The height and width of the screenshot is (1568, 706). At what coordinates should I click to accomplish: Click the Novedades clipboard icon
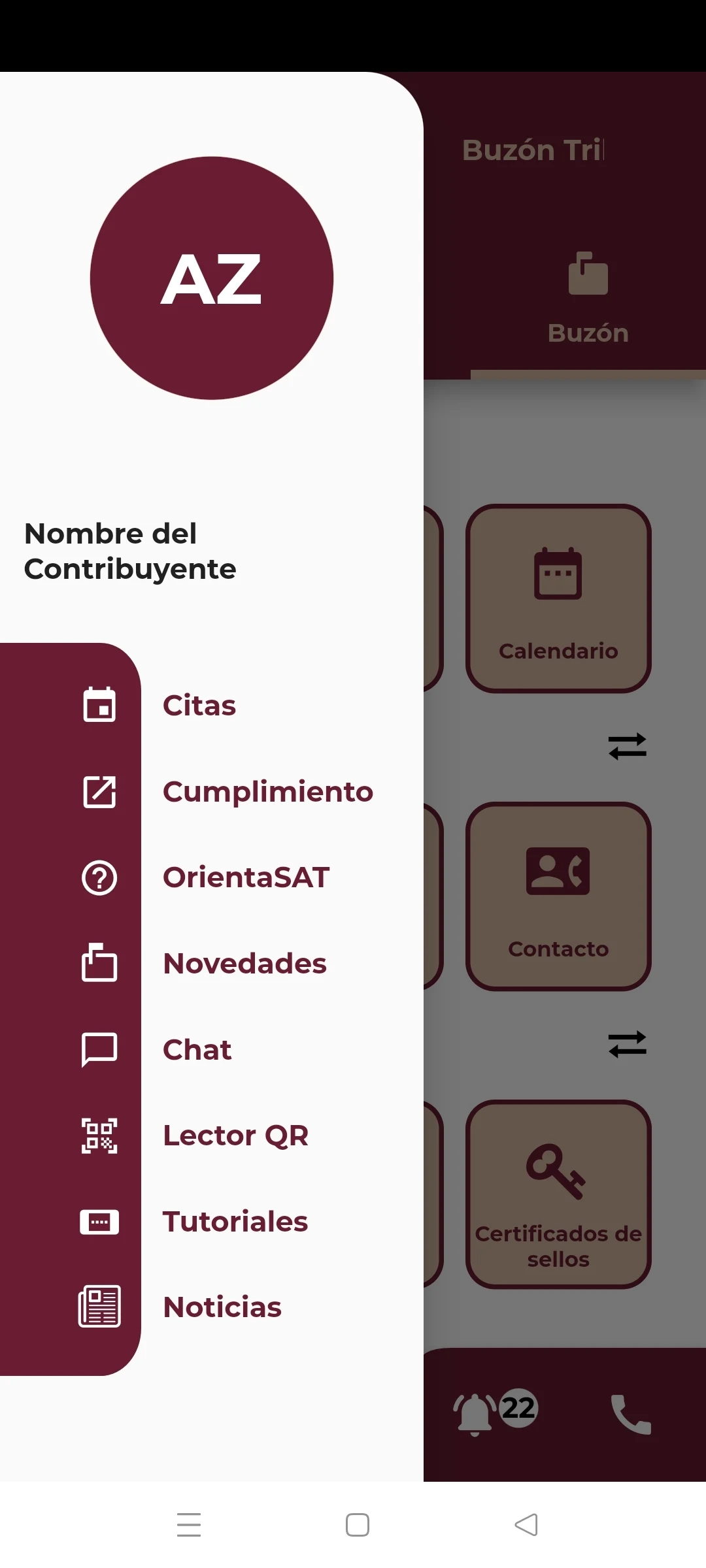tap(100, 964)
